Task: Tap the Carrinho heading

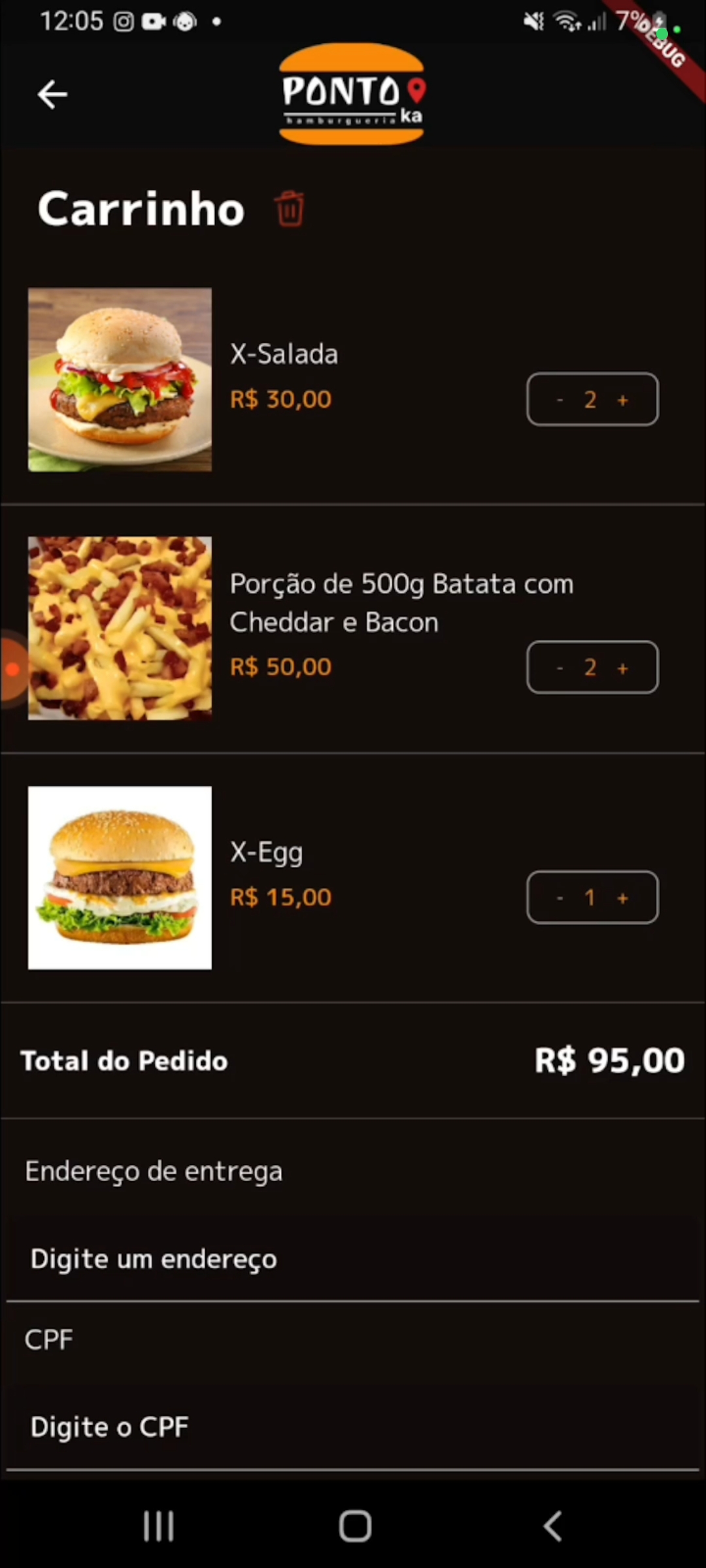Action: pos(140,208)
